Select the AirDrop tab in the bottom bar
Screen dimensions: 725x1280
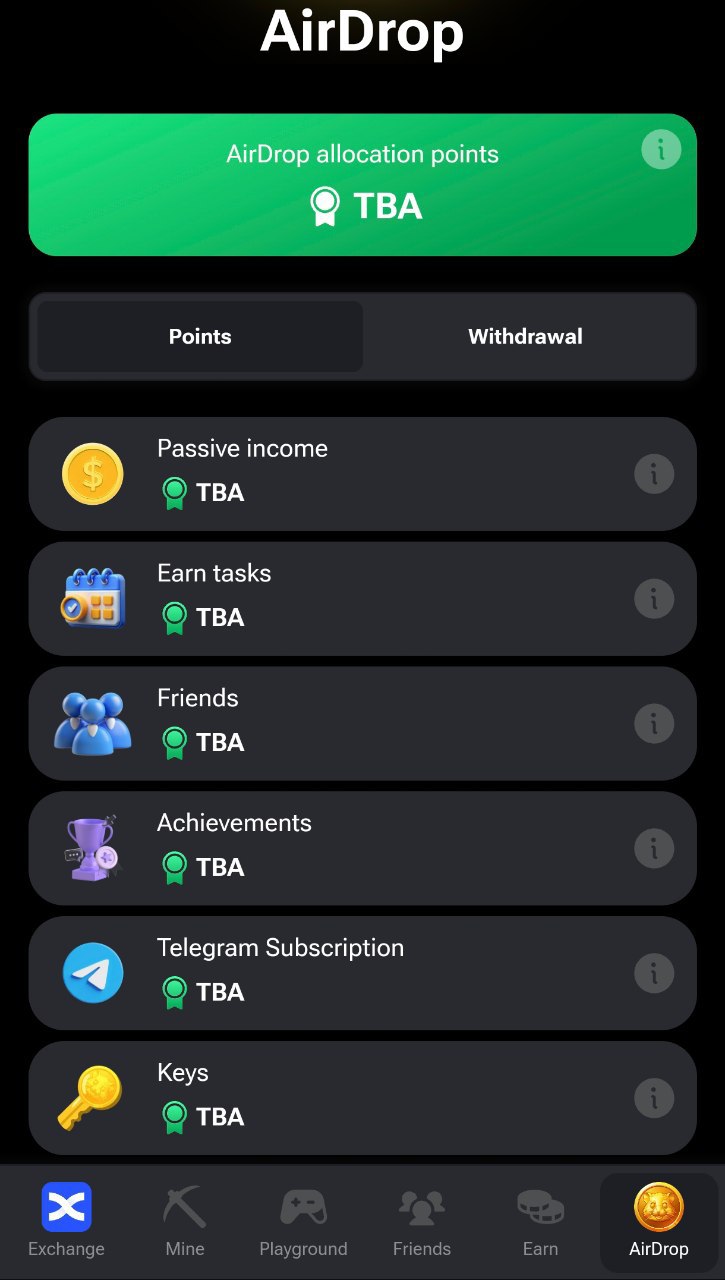[659, 1220]
